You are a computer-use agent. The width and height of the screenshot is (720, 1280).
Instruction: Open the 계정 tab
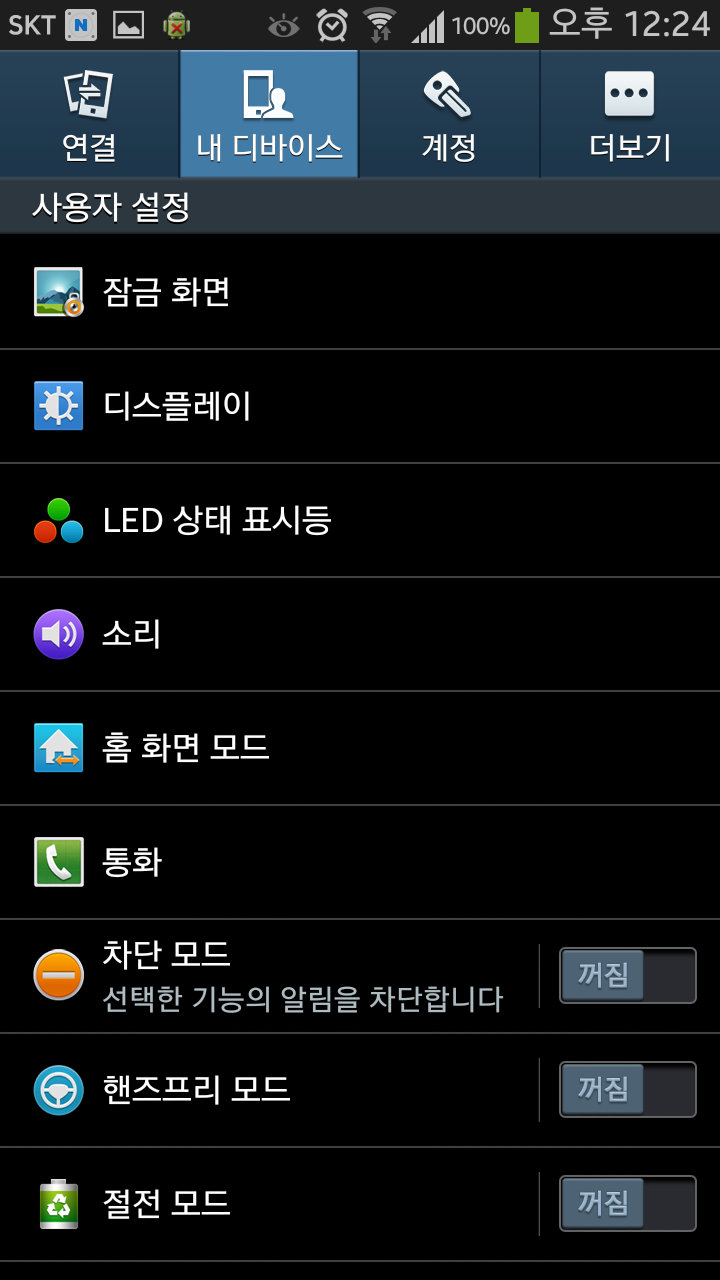coord(449,114)
